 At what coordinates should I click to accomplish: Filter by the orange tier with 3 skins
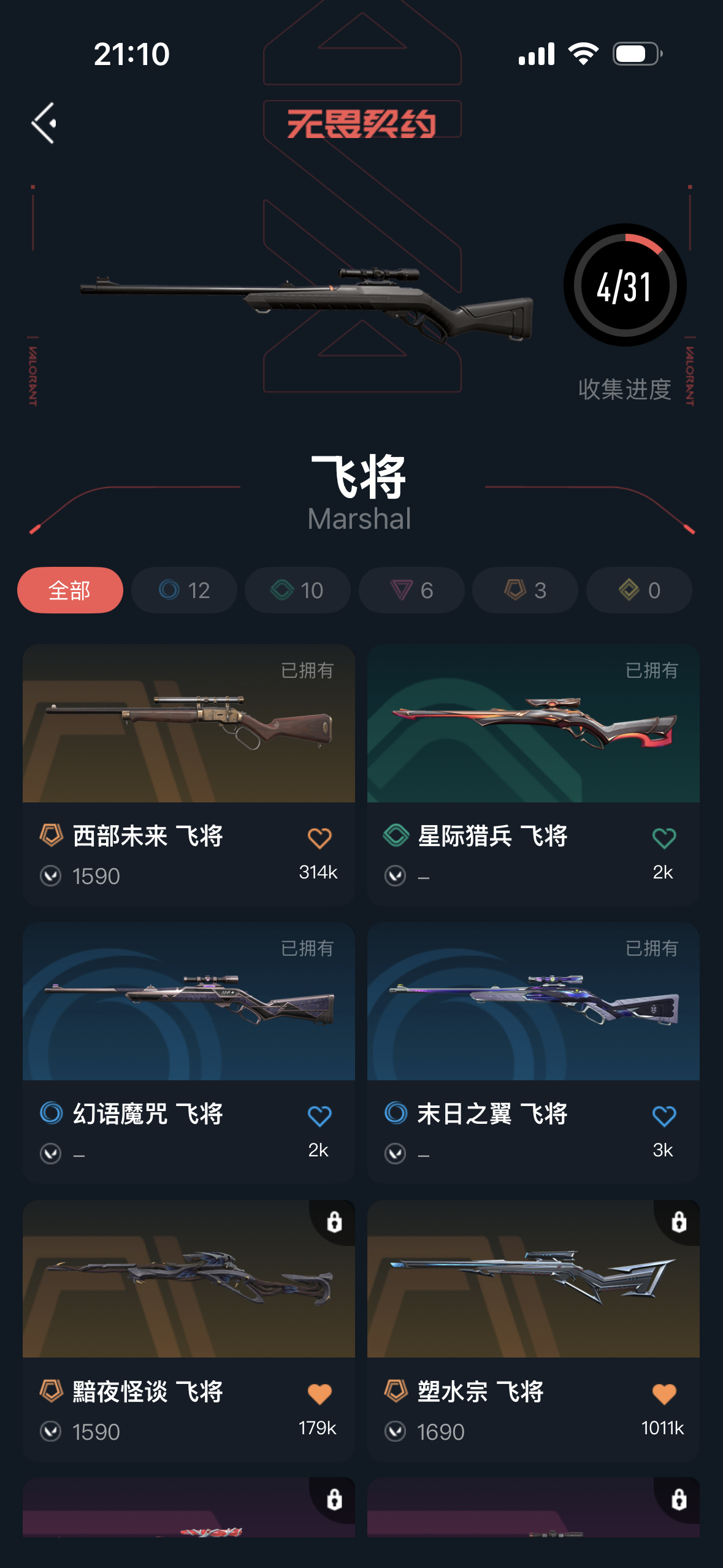point(525,590)
